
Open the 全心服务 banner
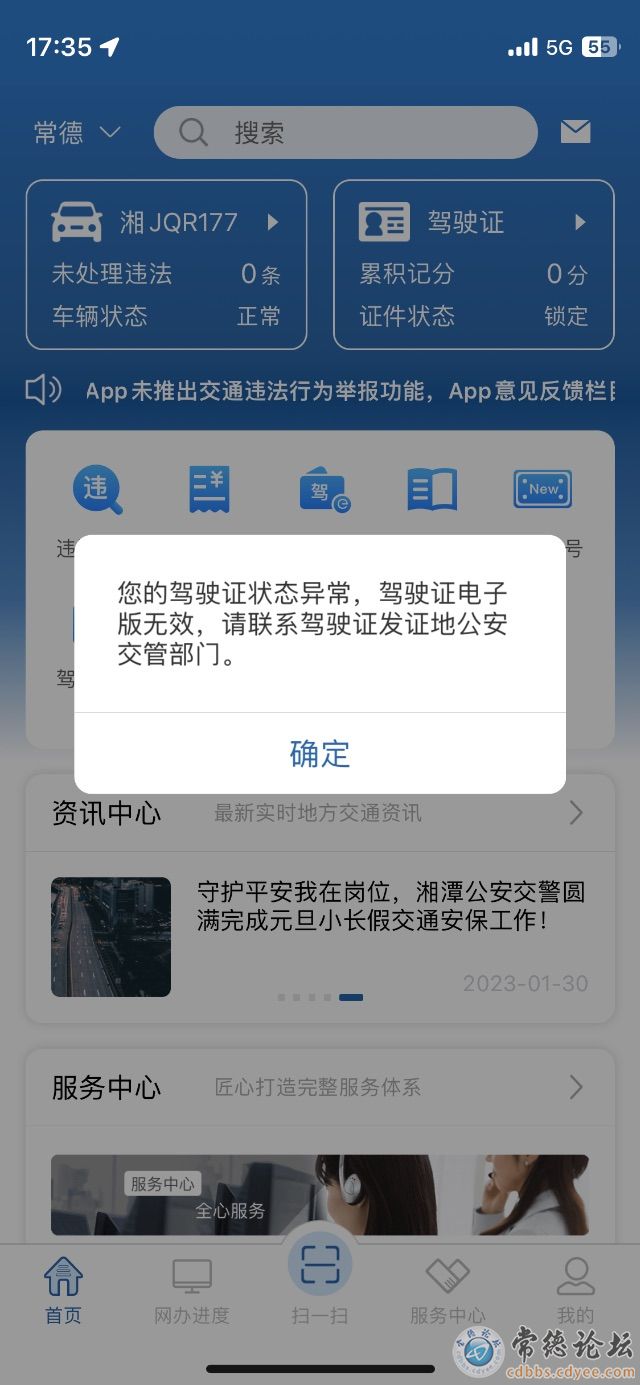tap(320, 1195)
